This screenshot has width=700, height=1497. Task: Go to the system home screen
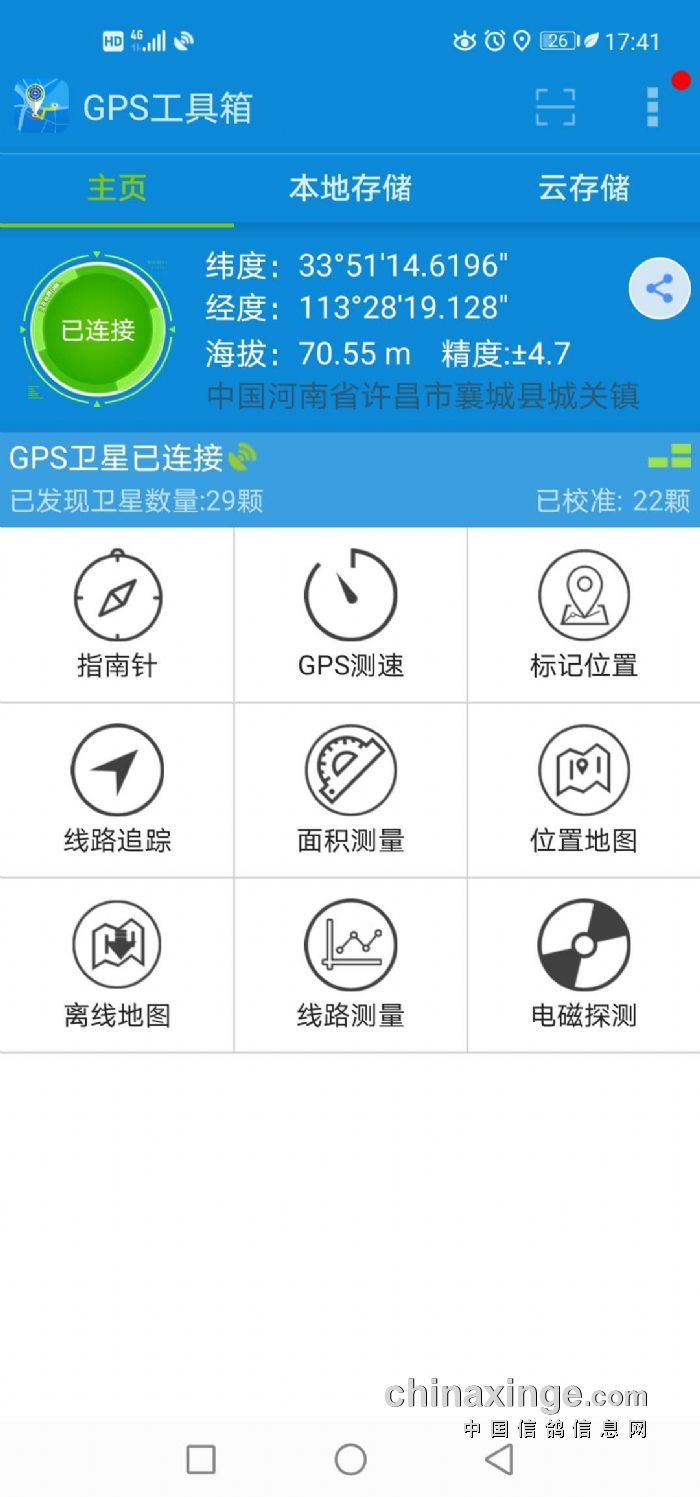click(x=350, y=1459)
